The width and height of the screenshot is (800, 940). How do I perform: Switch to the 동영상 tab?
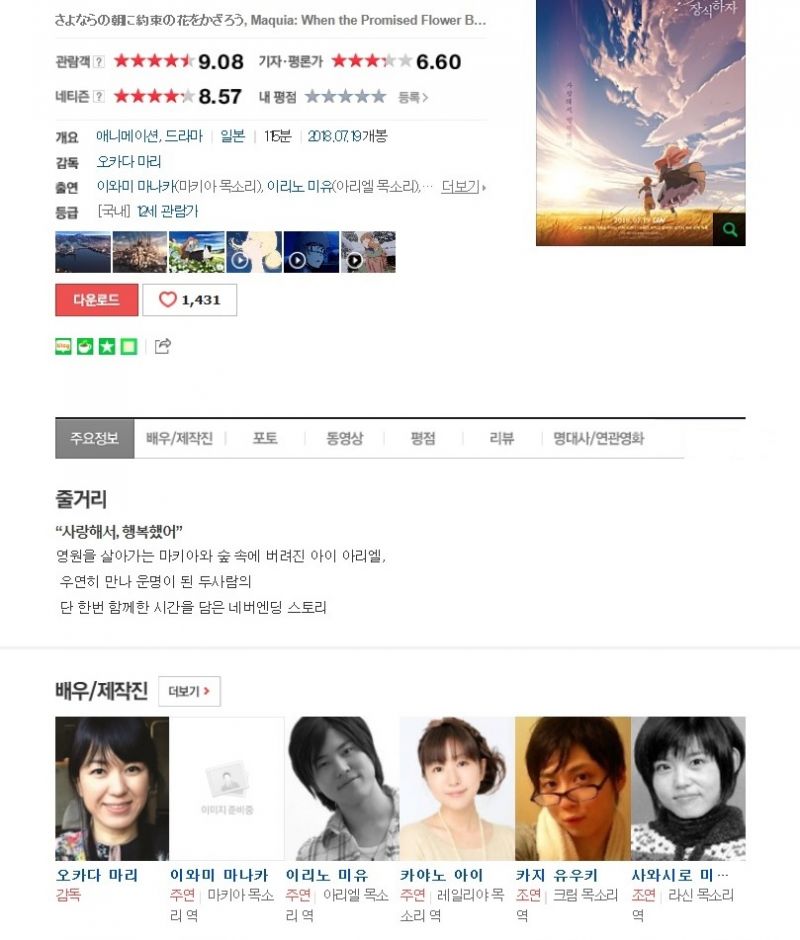coord(344,438)
